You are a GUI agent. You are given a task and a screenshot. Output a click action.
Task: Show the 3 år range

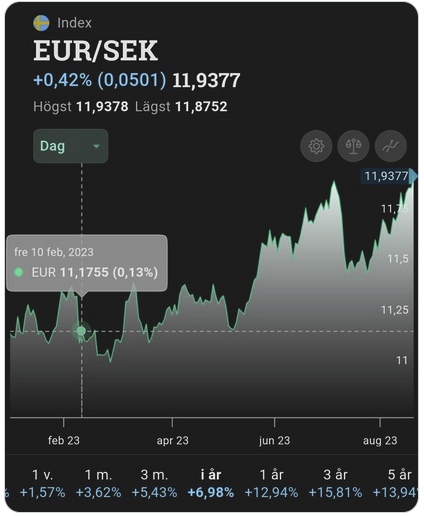coord(335,483)
